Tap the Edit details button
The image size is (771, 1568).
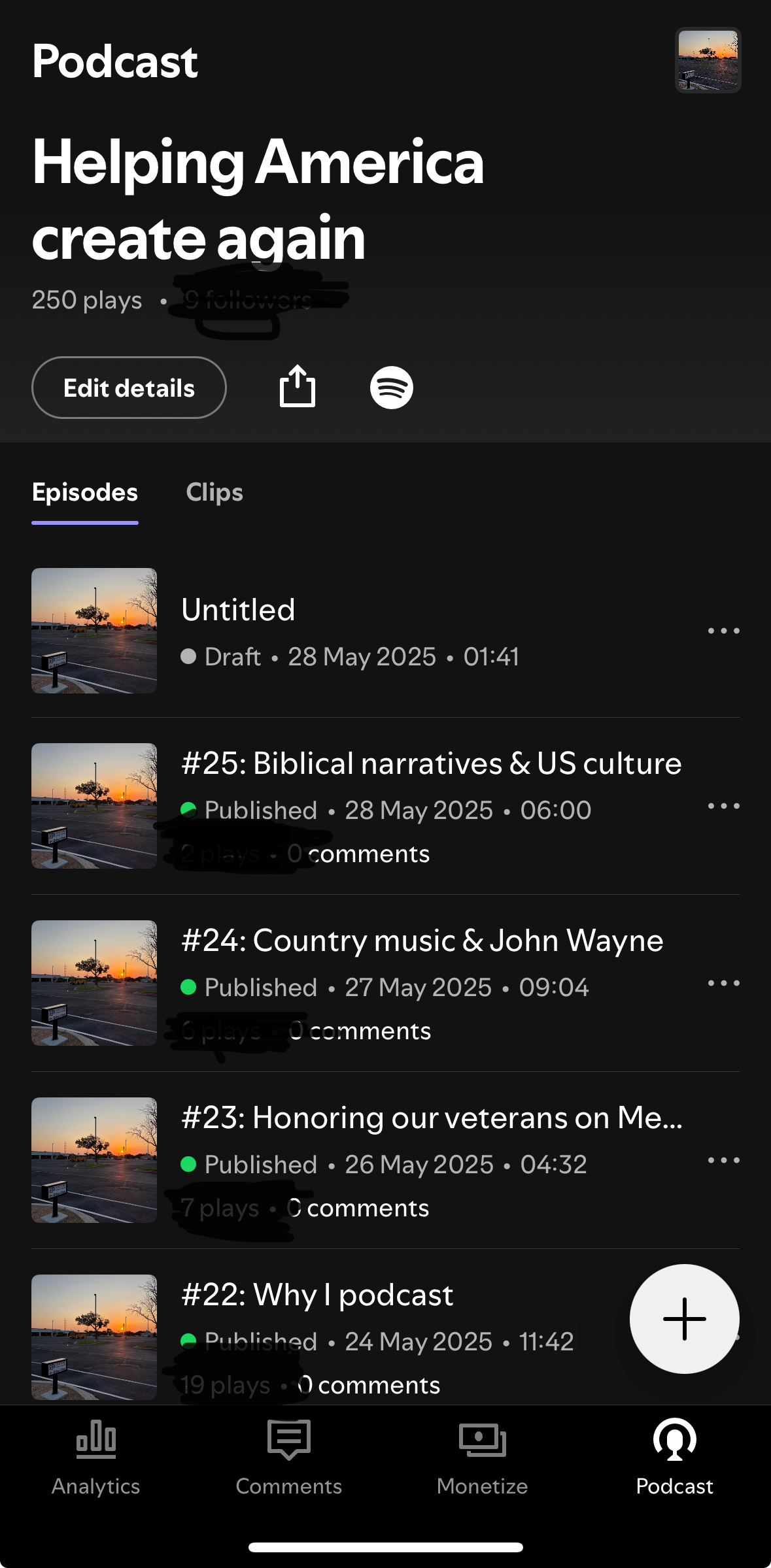pyautogui.click(x=129, y=388)
